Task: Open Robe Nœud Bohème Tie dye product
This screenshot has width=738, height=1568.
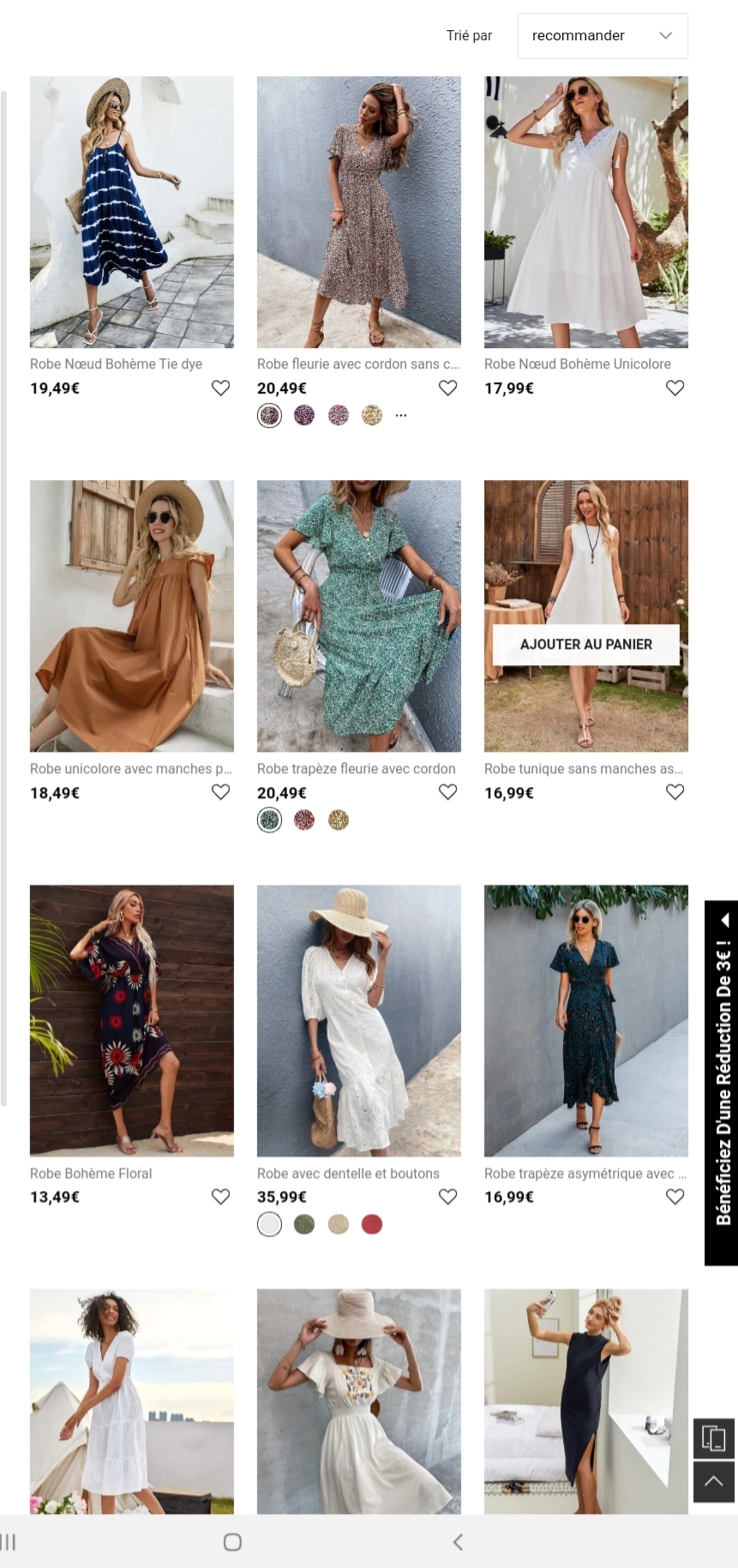Action: [x=131, y=212]
